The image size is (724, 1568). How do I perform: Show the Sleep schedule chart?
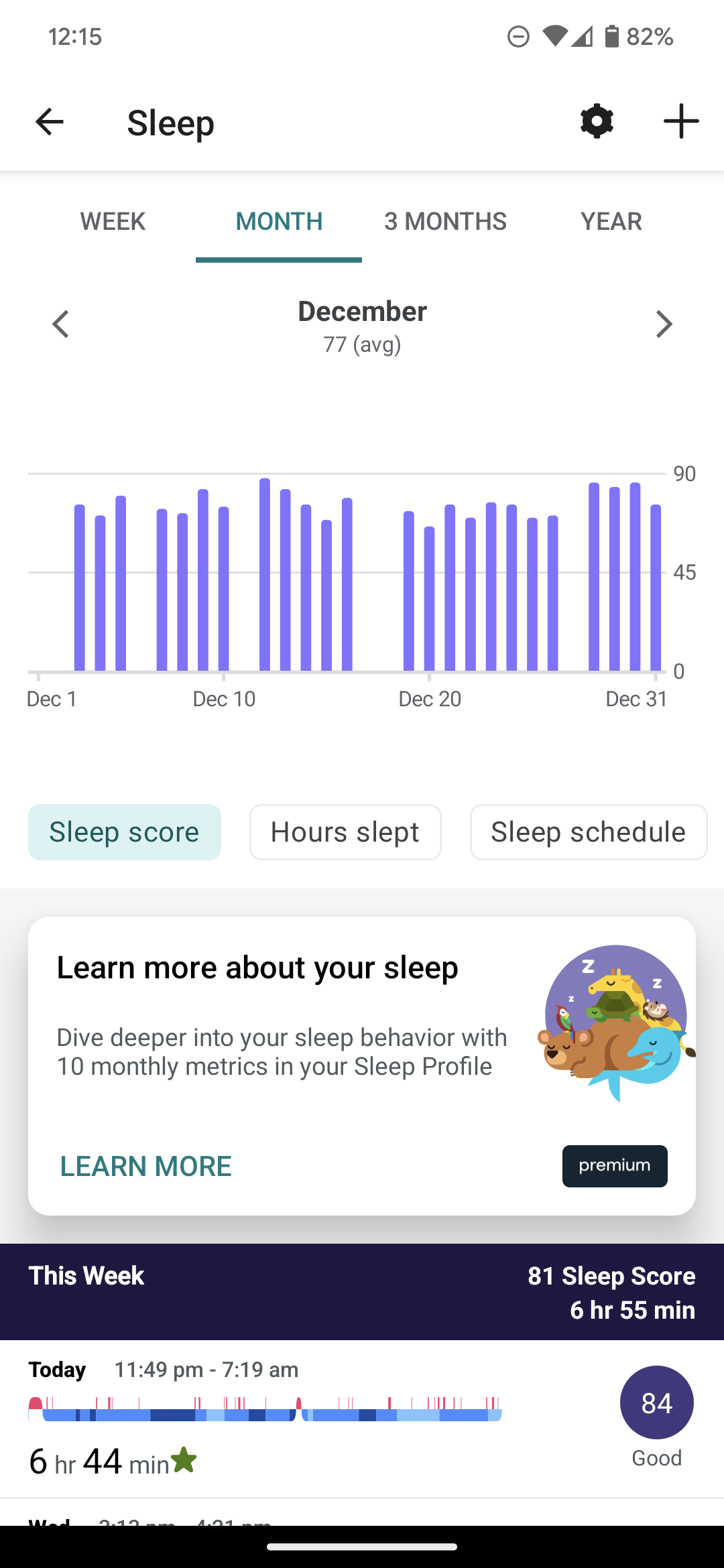point(588,832)
